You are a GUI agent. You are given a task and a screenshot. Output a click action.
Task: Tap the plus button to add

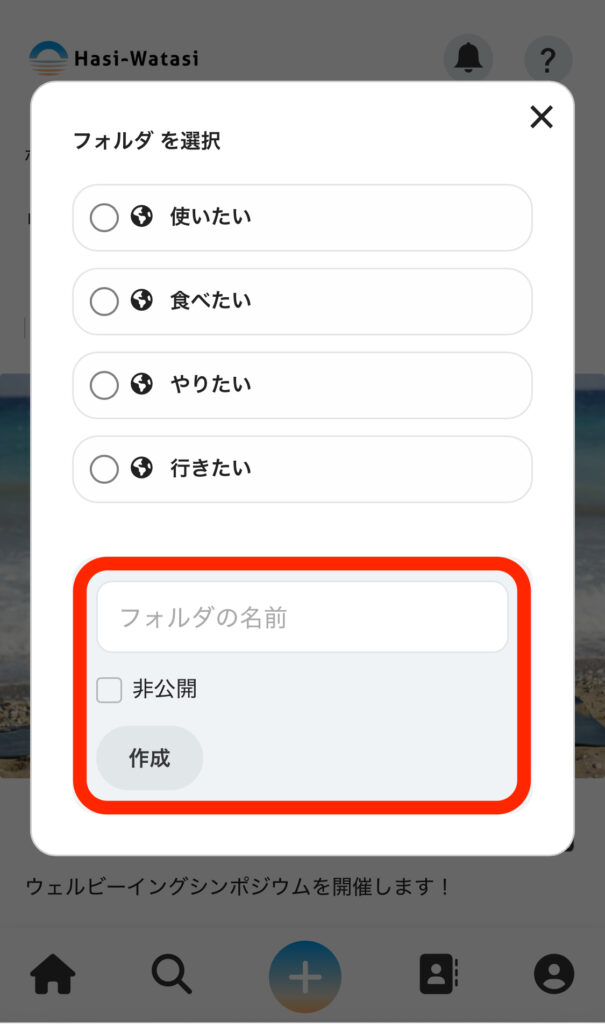tap(305, 977)
